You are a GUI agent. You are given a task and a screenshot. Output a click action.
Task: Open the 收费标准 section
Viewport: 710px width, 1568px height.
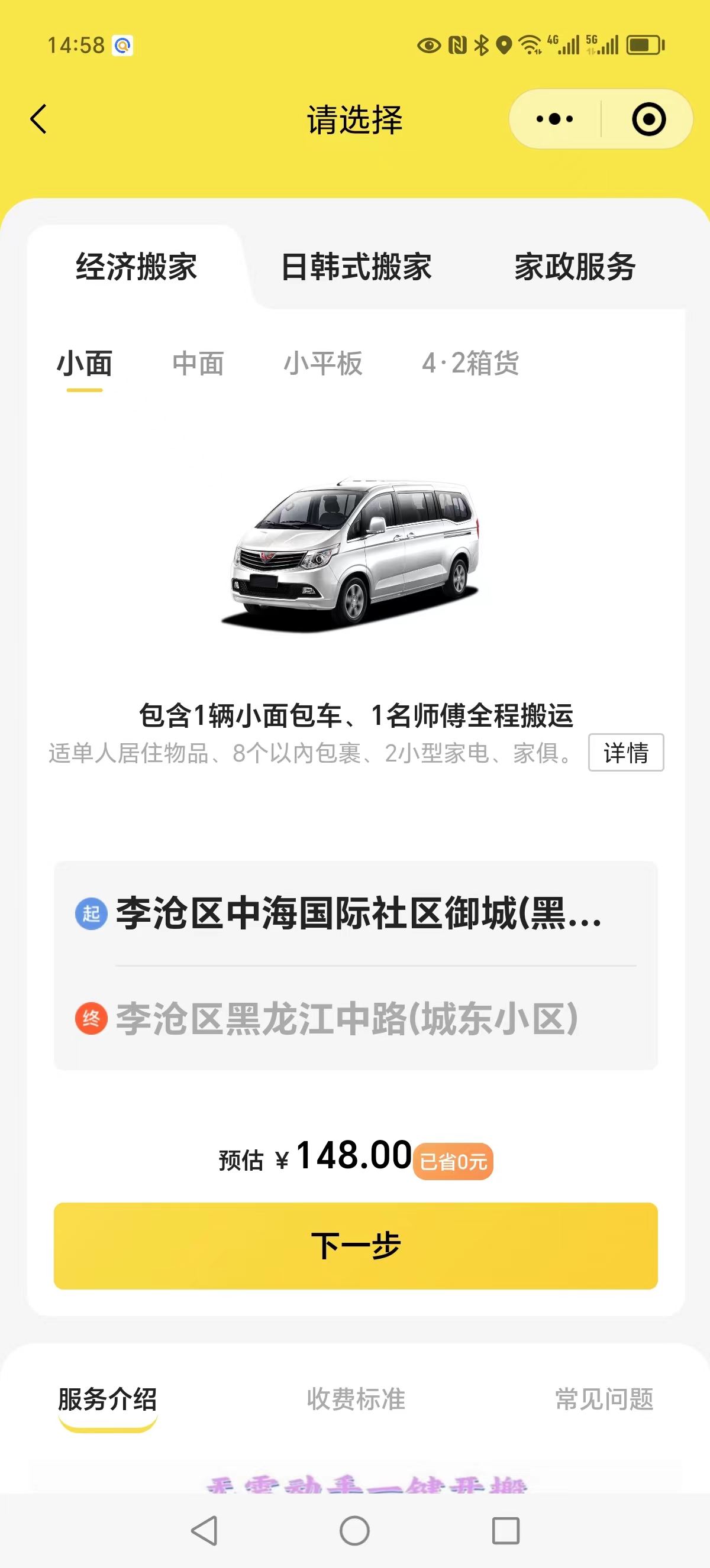click(355, 1401)
